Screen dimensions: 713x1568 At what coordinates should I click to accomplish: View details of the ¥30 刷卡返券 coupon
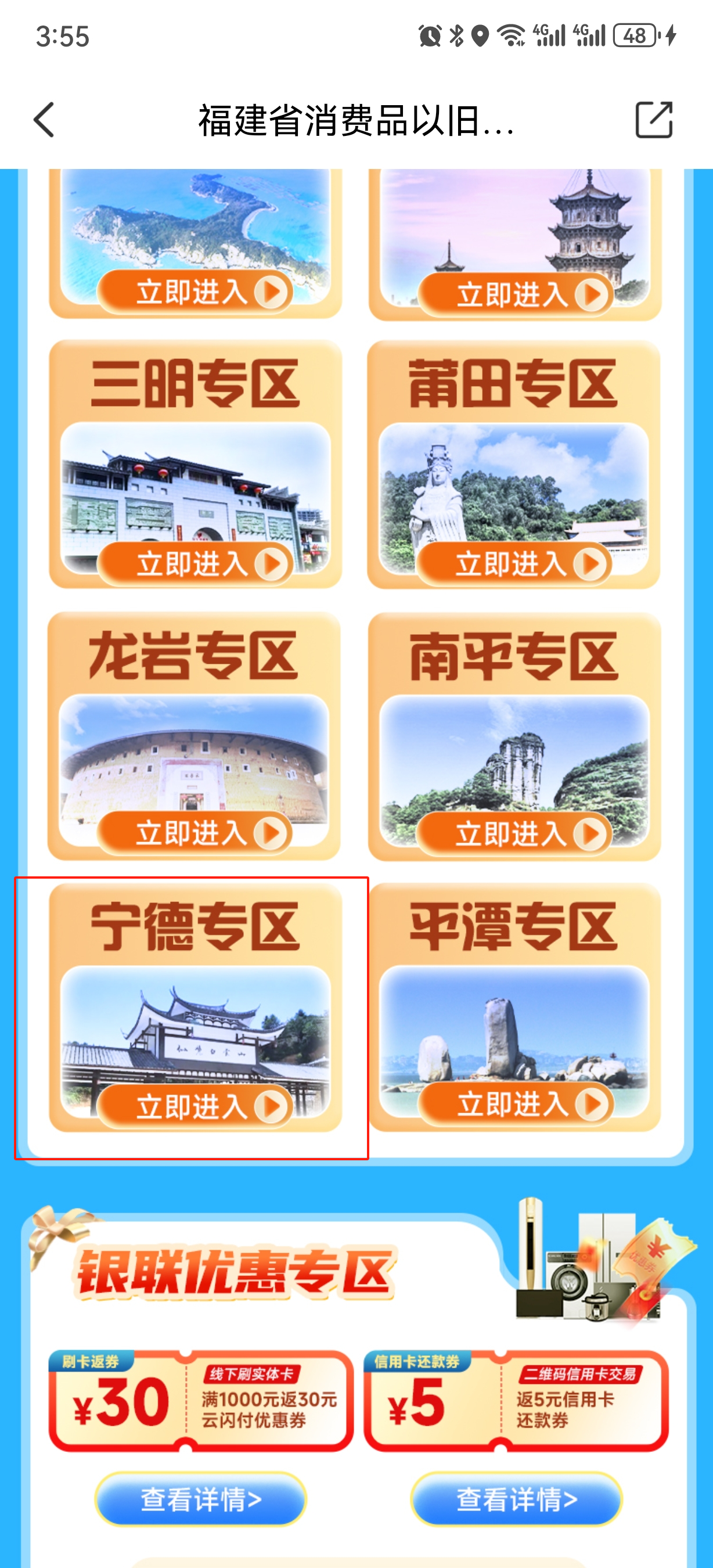(201, 1499)
